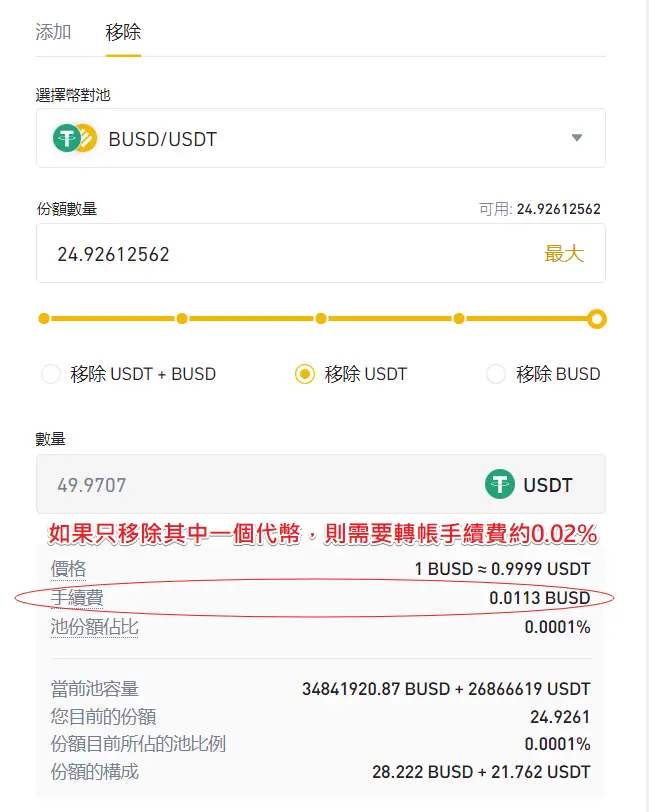
Task: Choose the 移除 USDT option
Action: pyautogui.click(x=305, y=374)
